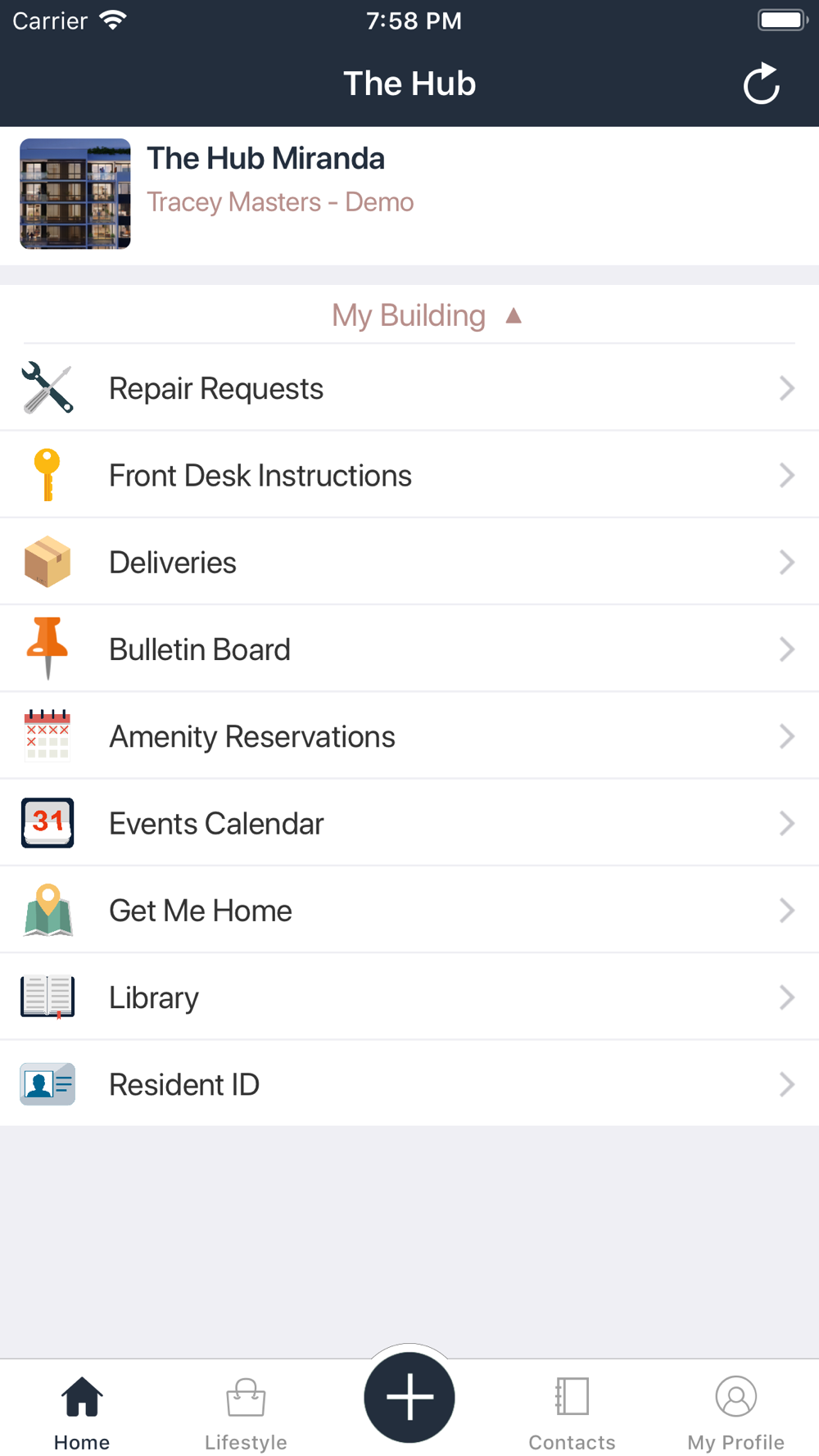
Task: Open the Events Calendar
Action: pyautogui.click(x=409, y=823)
